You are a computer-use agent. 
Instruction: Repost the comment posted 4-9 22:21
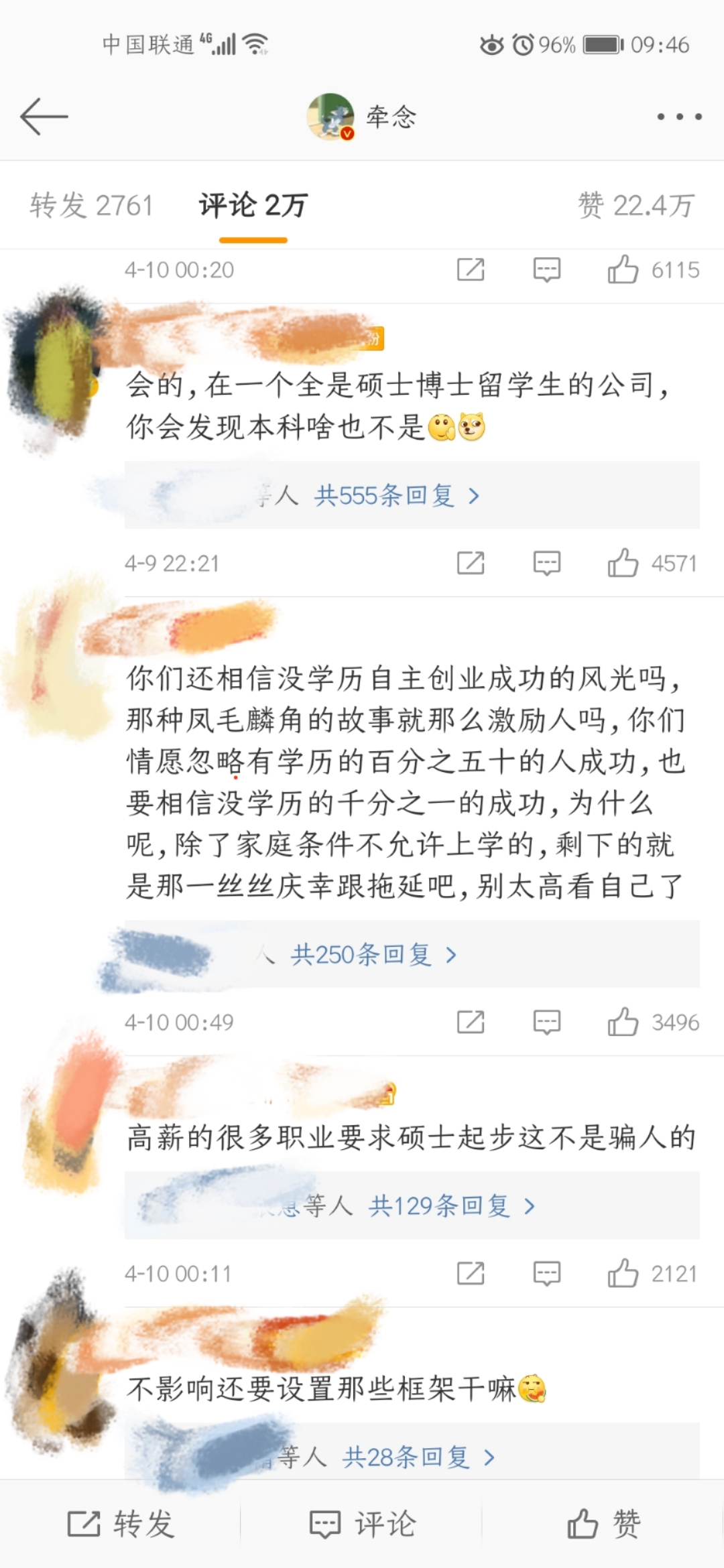471,564
